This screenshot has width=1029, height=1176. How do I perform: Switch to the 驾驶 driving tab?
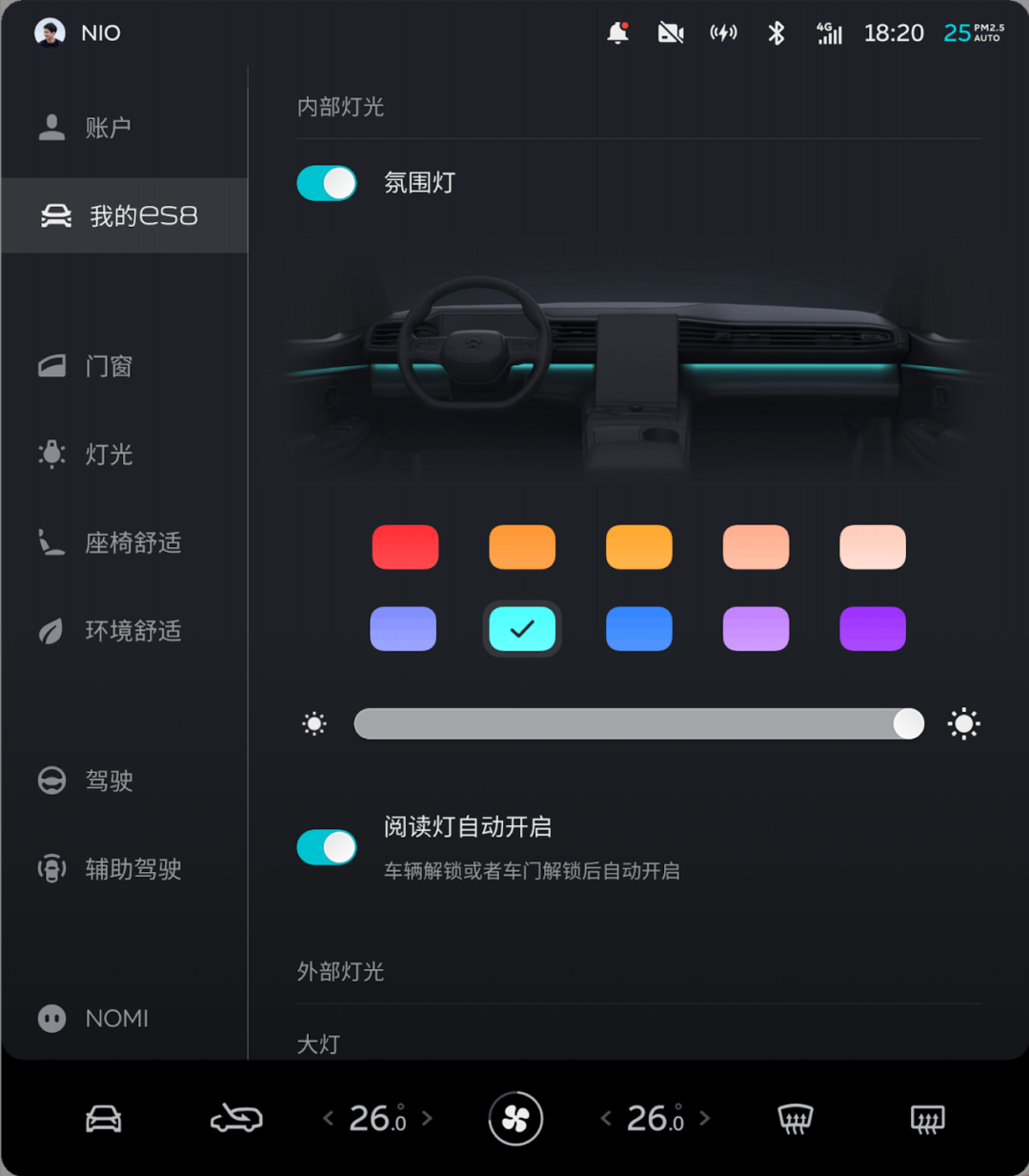coord(108,781)
